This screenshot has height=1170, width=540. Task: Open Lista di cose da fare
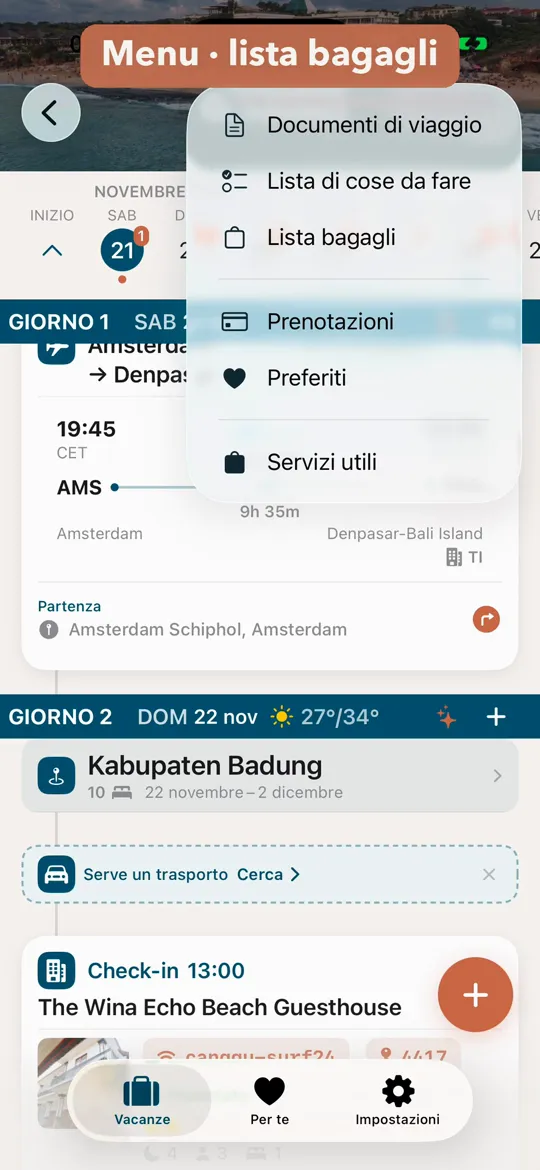[x=354, y=181]
